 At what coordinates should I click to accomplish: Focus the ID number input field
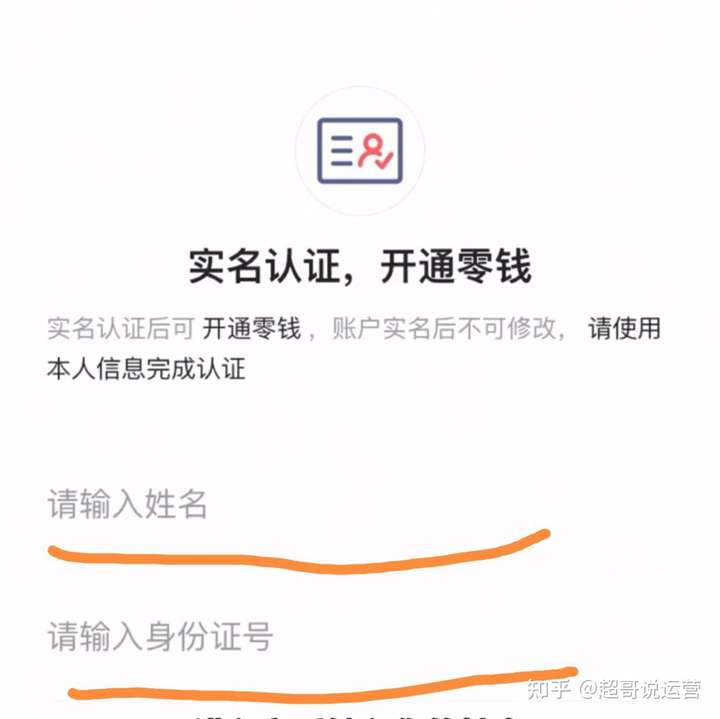pyautogui.click(x=300, y=636)
